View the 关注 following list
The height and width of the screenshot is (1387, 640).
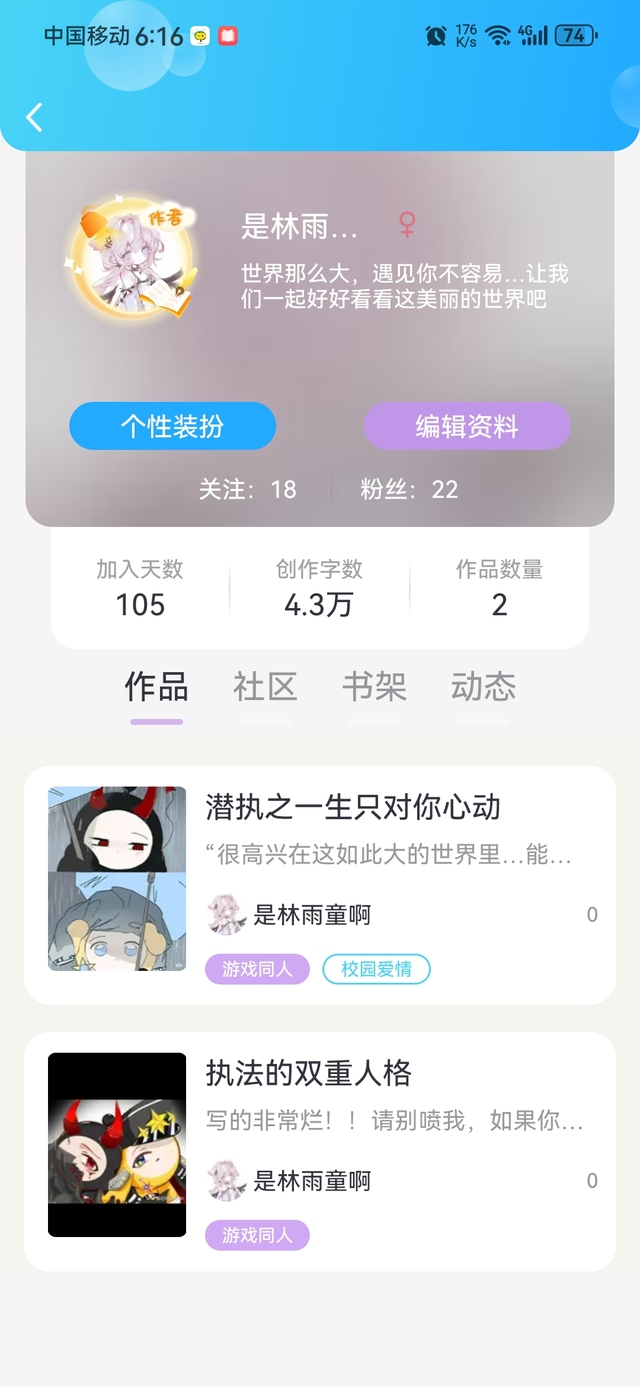[x=248, y=489]
